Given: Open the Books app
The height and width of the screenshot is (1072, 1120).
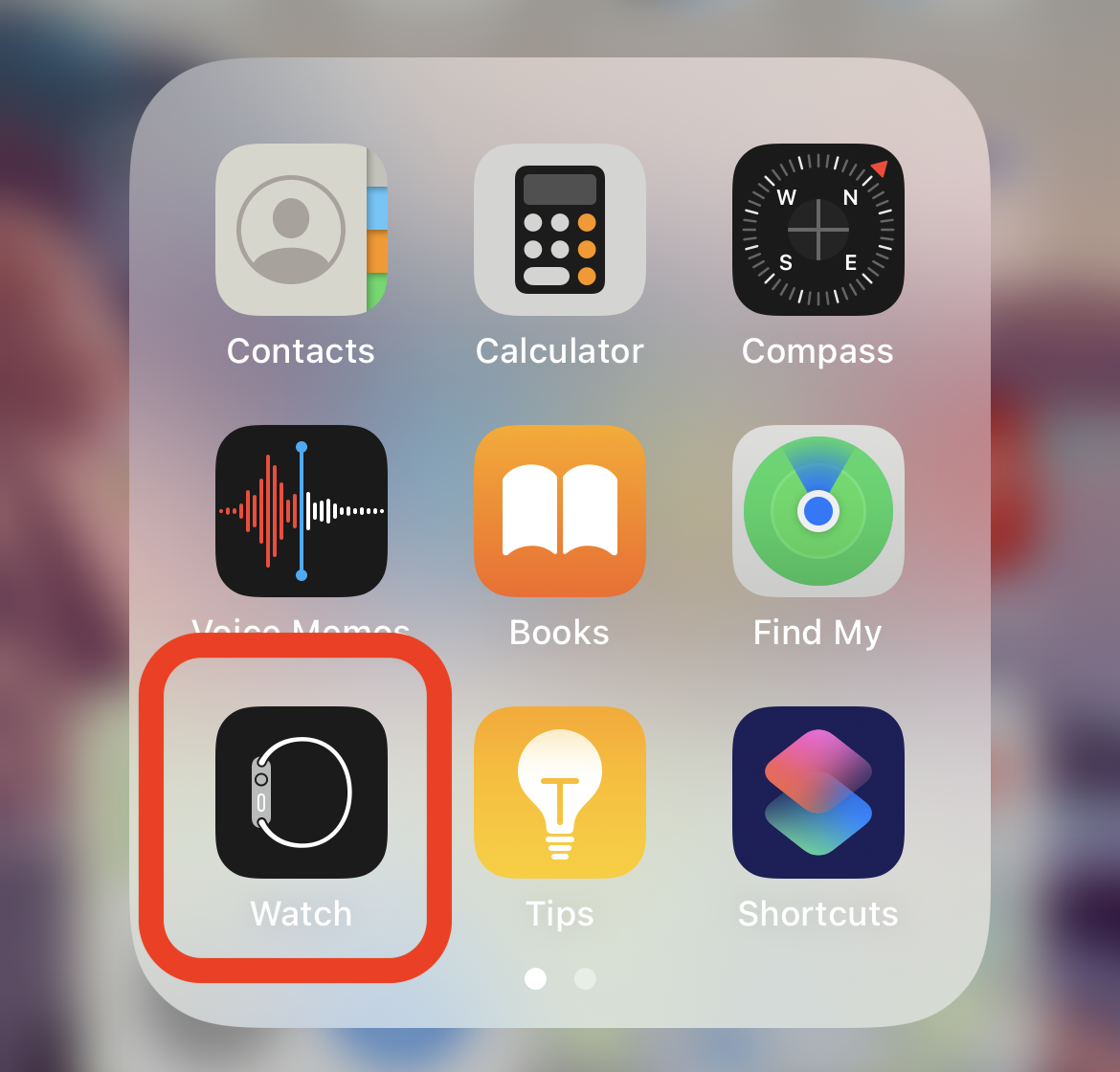Looking at the screenshot, I should pos(559,511).
